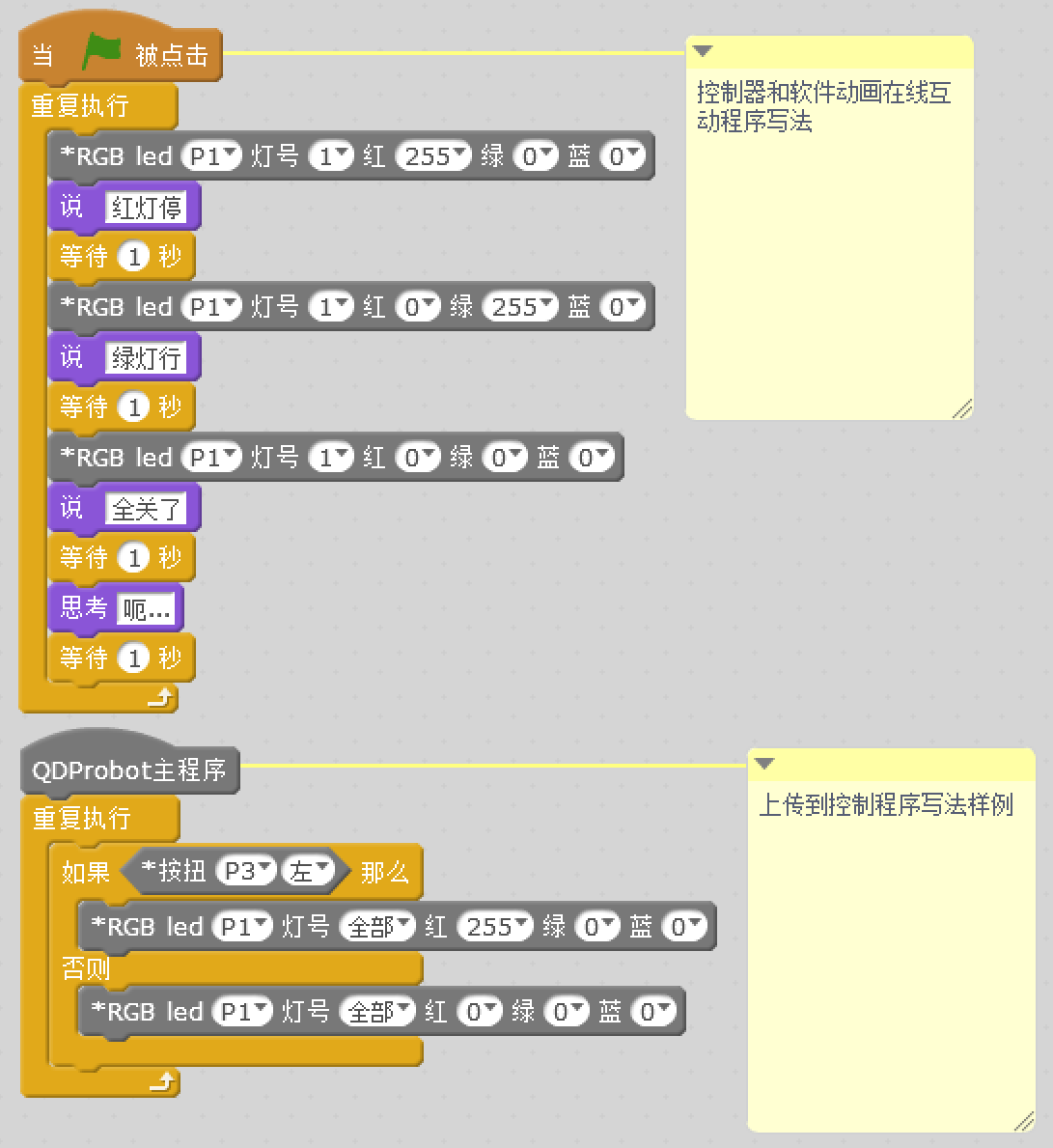Image resolution: width=1053 pixels, height=1148 pixels.
Task: Edit the 思考 block text 呃...
Action: (x=146, y=608)
